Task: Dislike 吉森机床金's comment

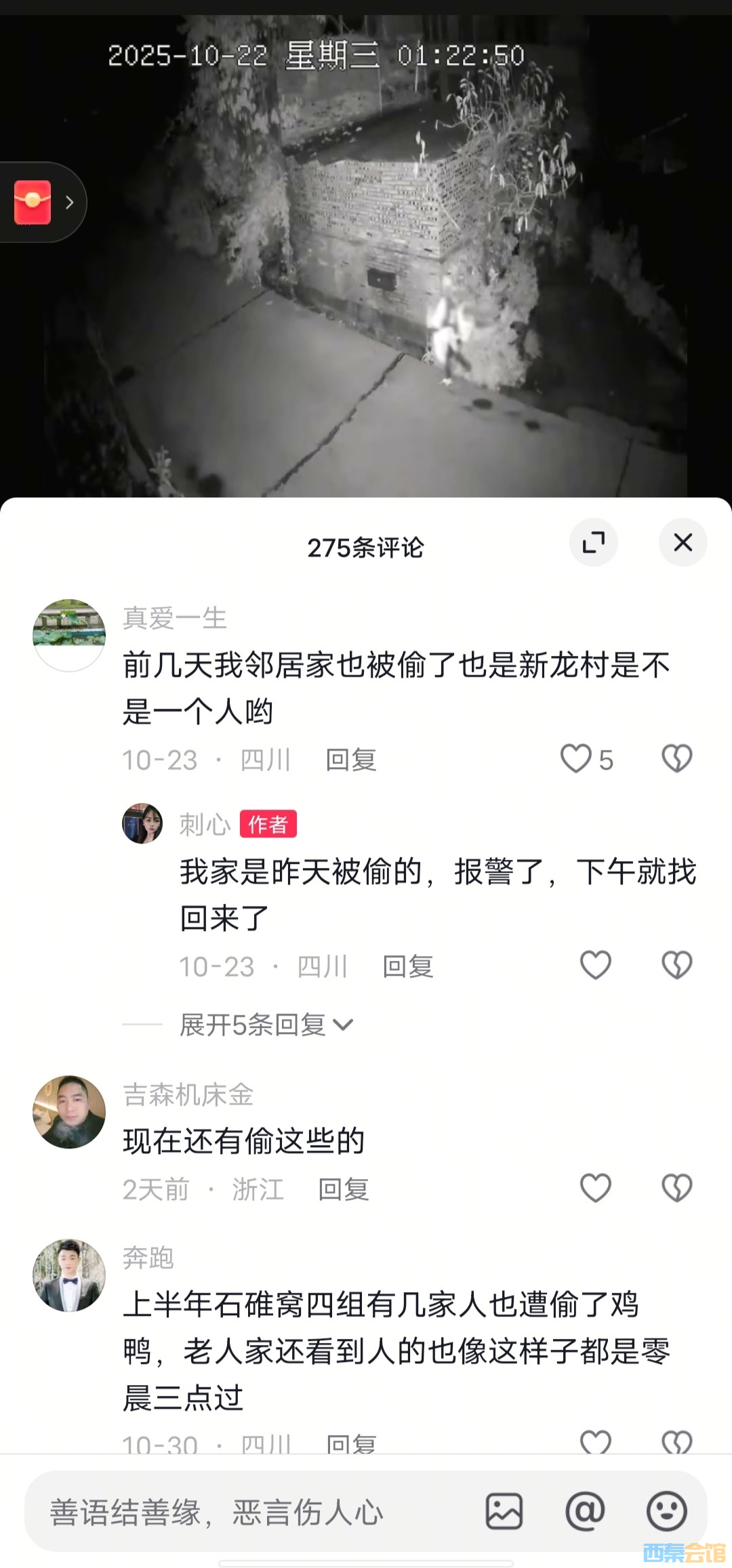Action: coord(676,1188)
